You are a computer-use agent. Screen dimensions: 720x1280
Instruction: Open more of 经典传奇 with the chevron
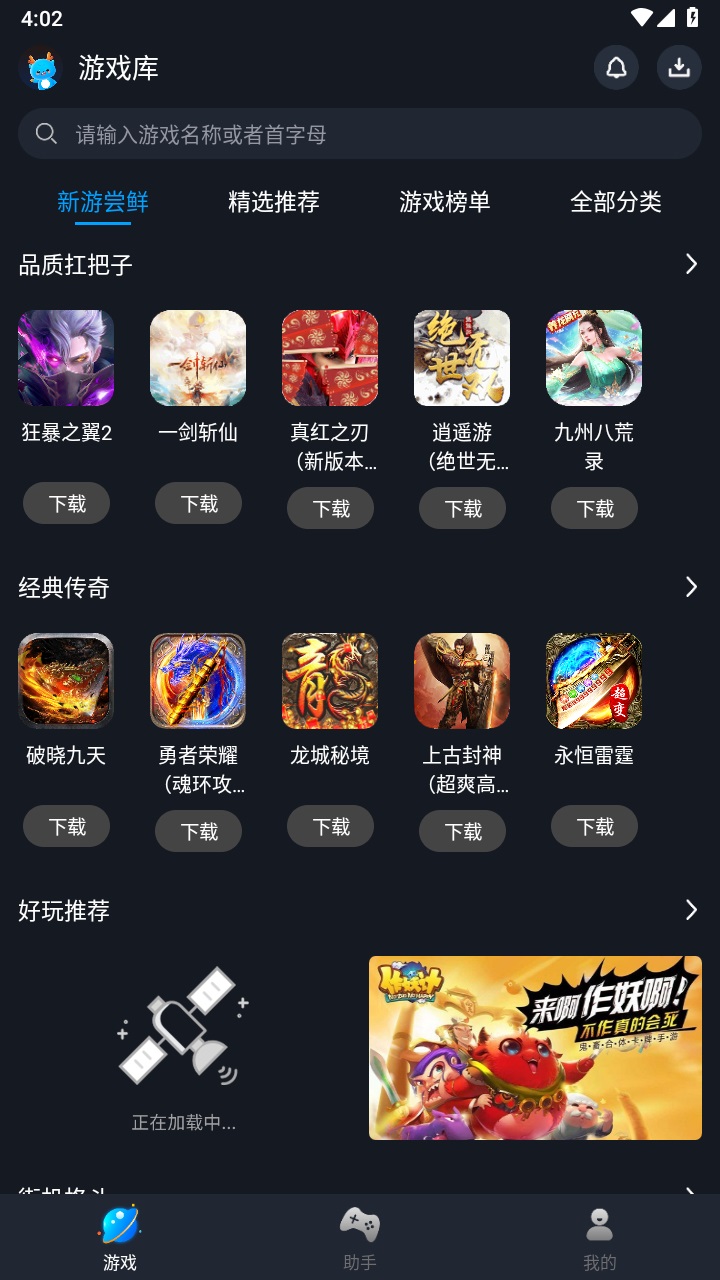tap(690, 587)
